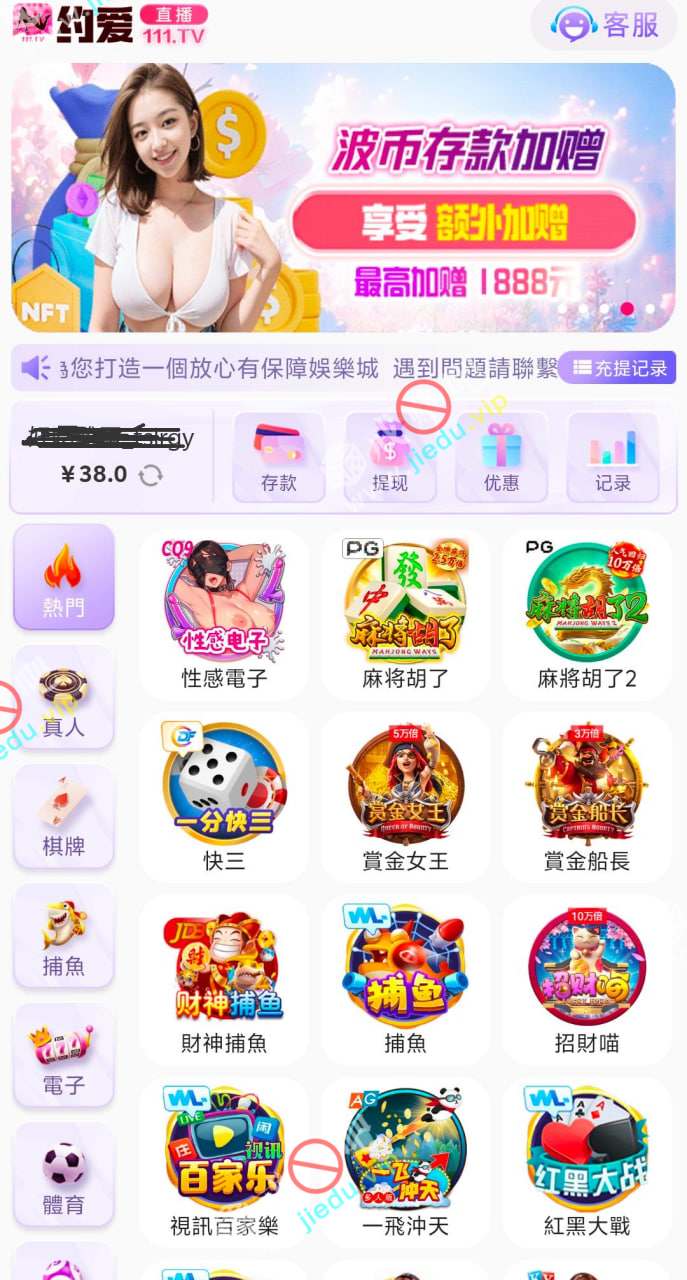Open the 賞金女王 game
Viewport: 687px width, 1280px height.
[405, 797]
